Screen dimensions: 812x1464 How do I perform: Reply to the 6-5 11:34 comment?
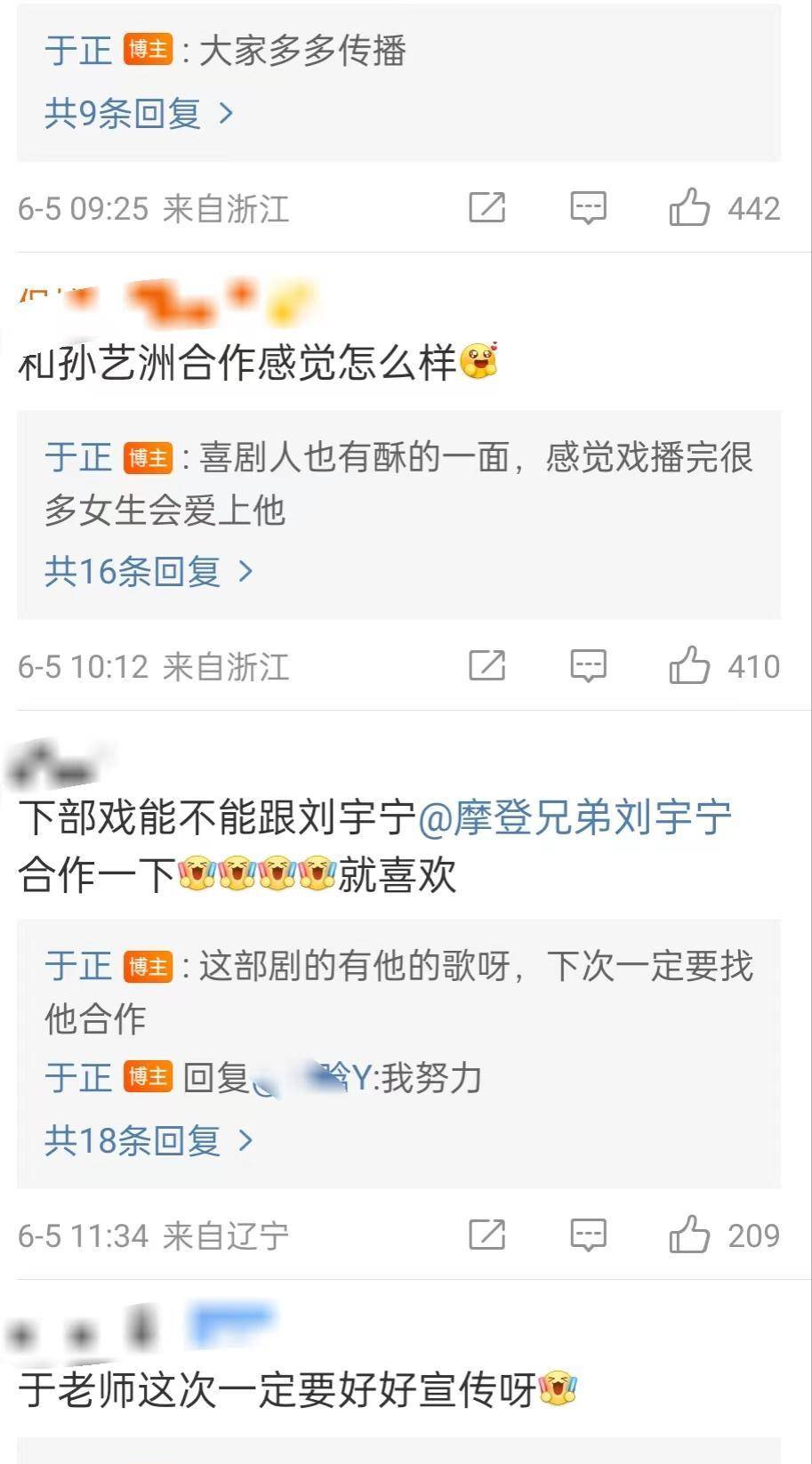point(588,1235)
